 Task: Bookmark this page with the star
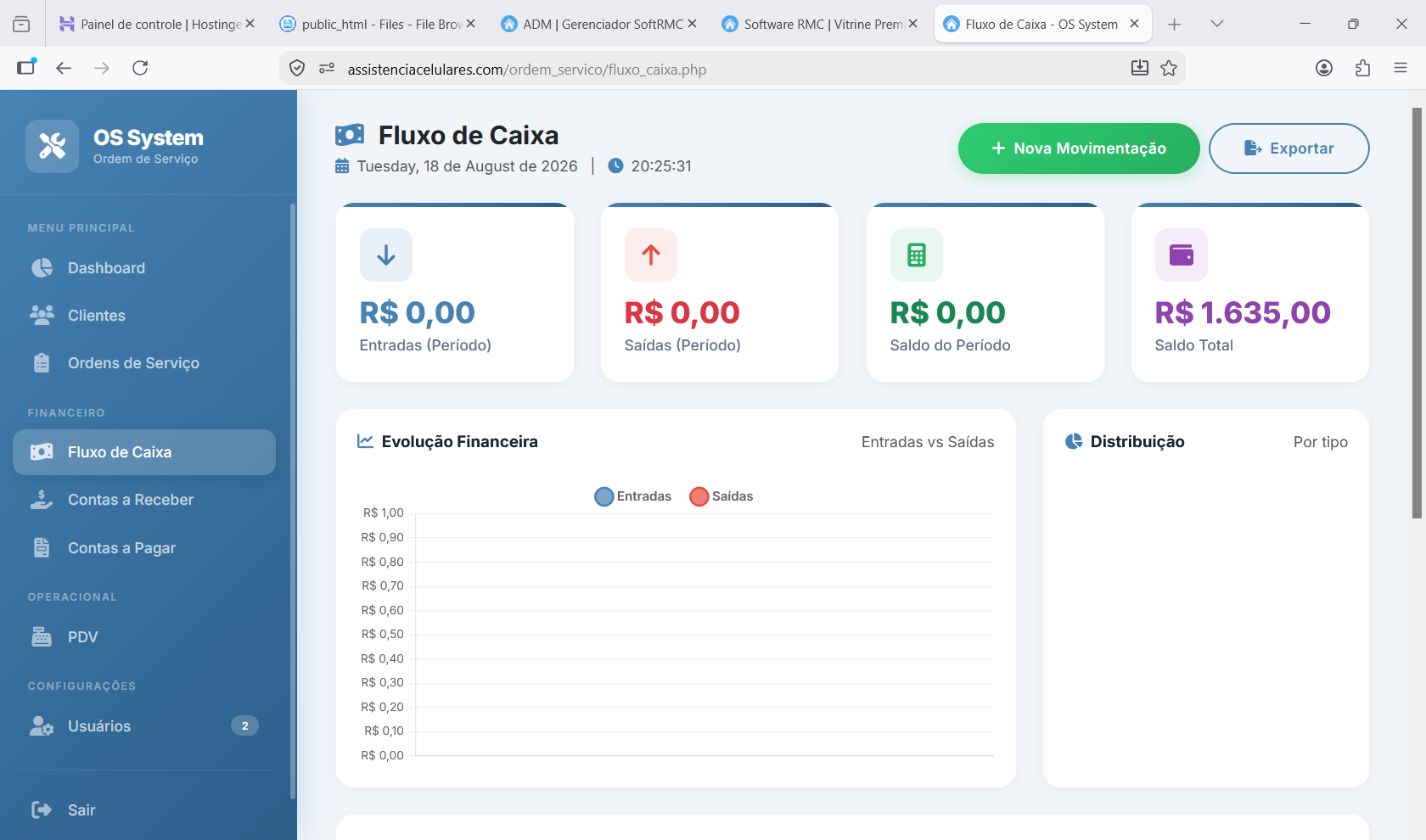(x=1169, y=68)
